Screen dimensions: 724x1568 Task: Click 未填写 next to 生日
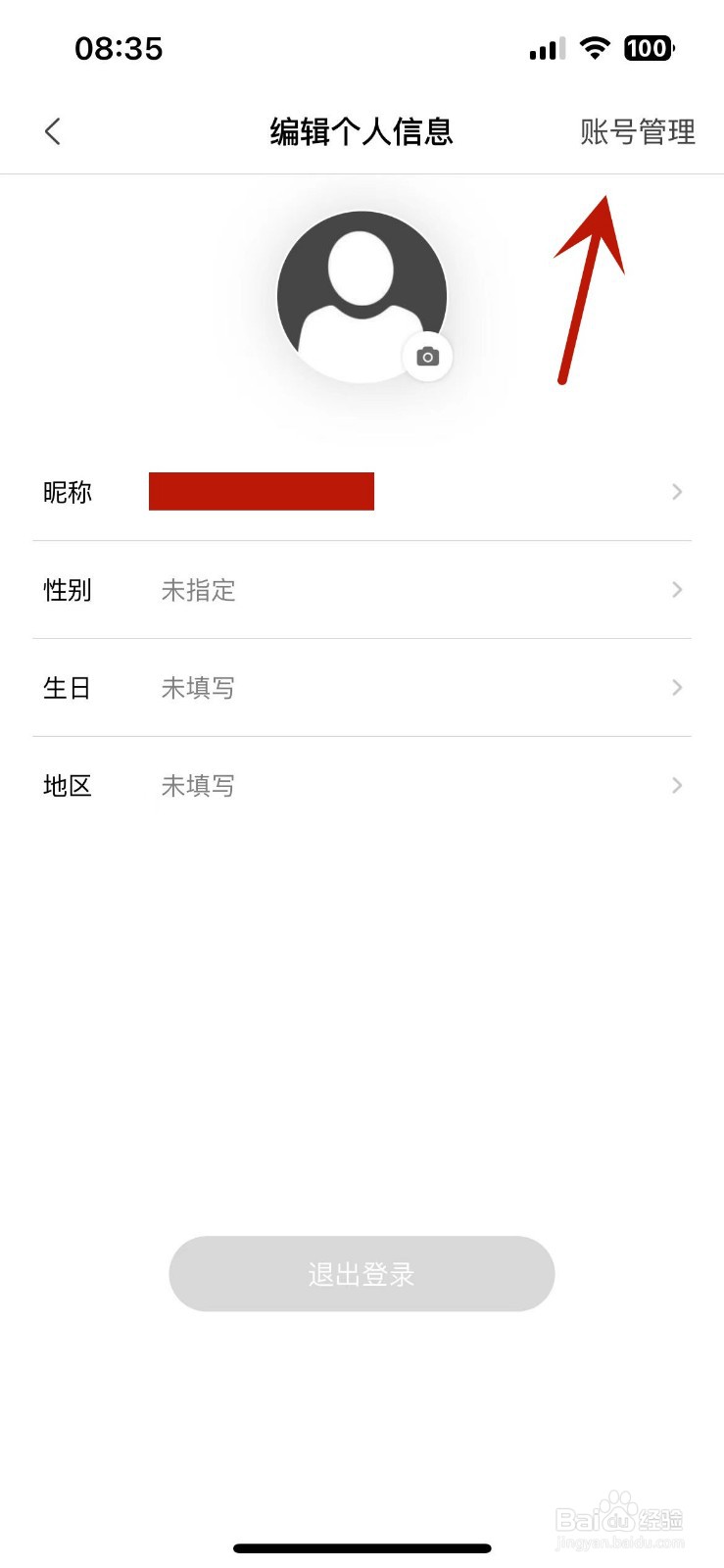coord(198,687)
